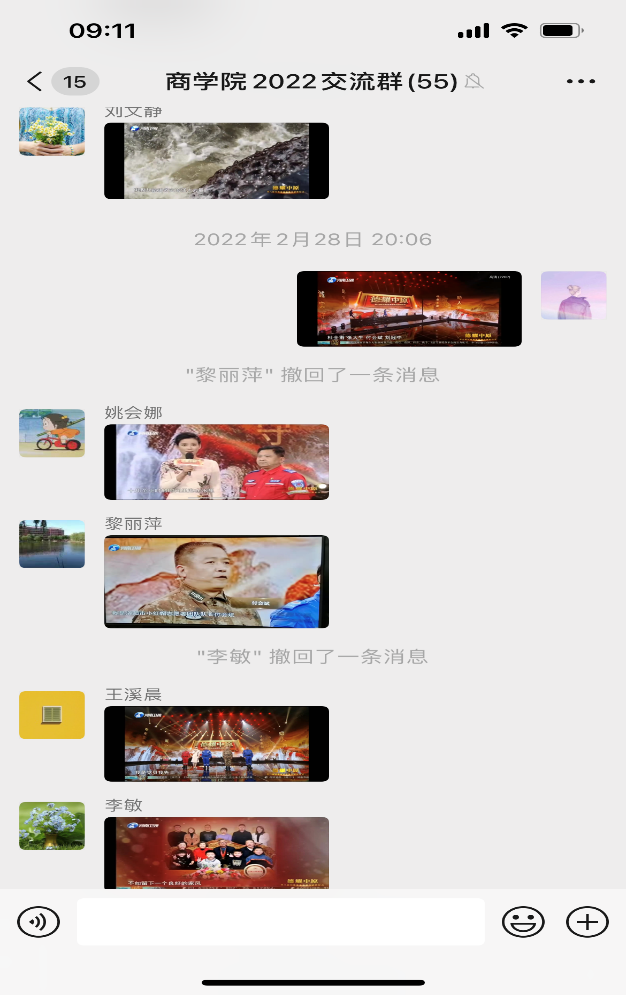This screenshot has height=995, width=626.
Task: View 黎丽萍's profile from her avatar
Action: 52,544
